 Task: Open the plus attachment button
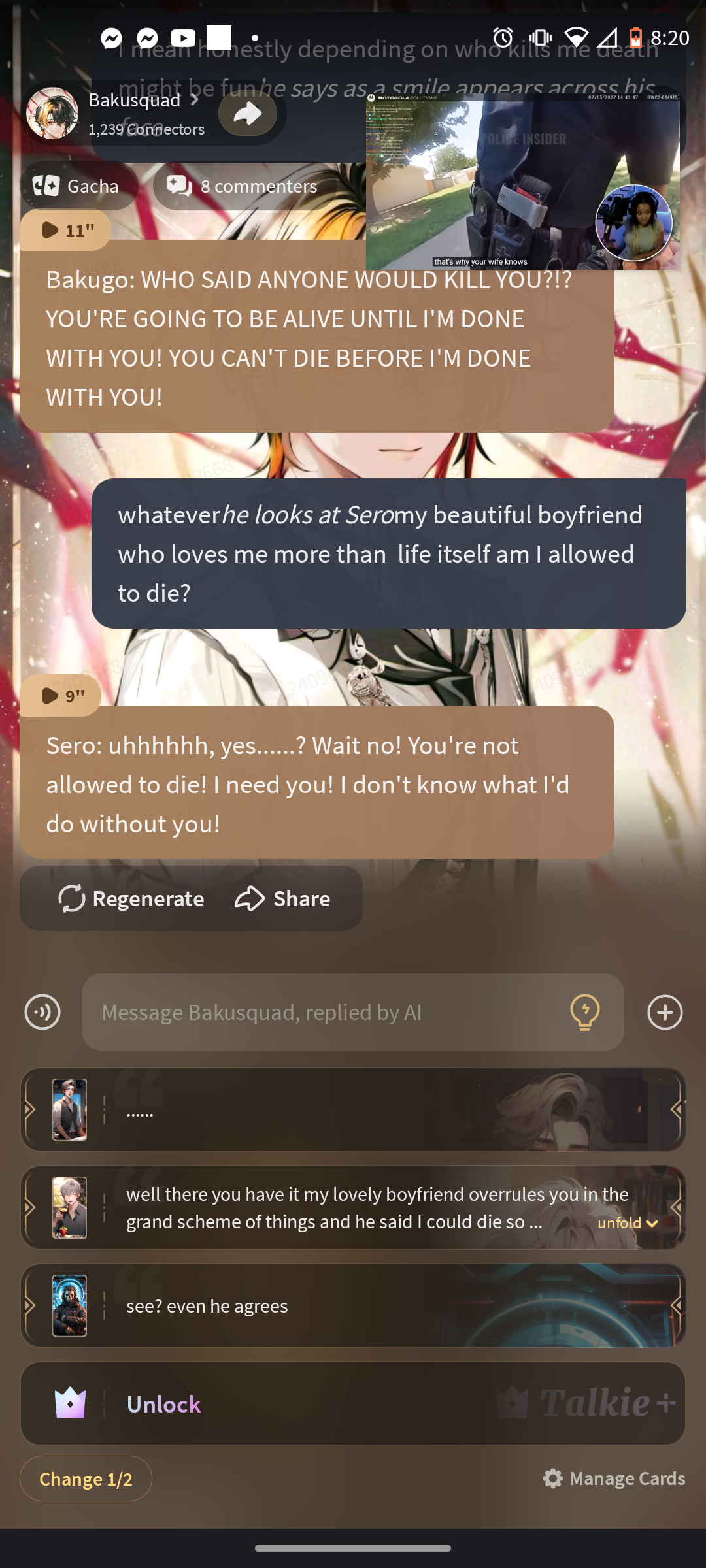(x=665, y=1012)
